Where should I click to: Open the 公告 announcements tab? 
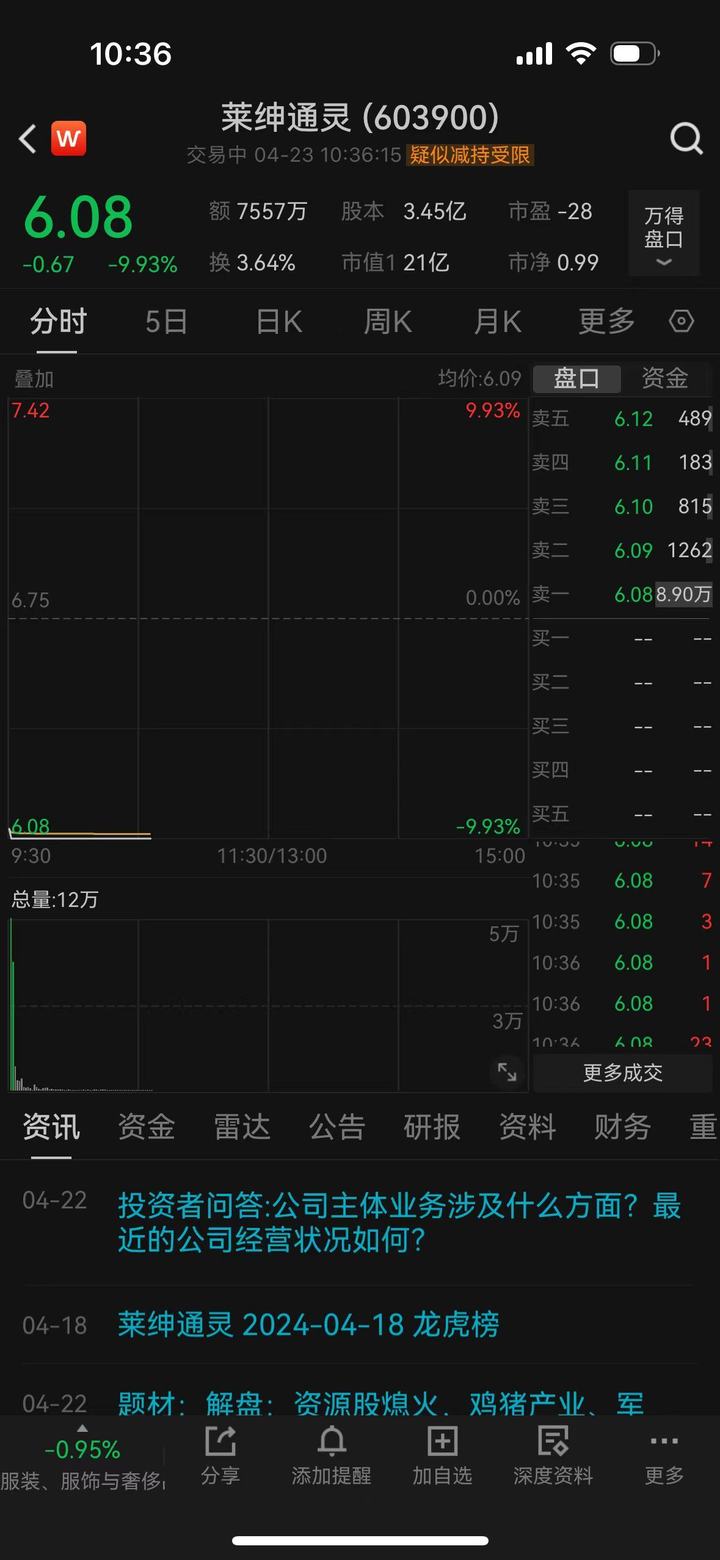337,1127
